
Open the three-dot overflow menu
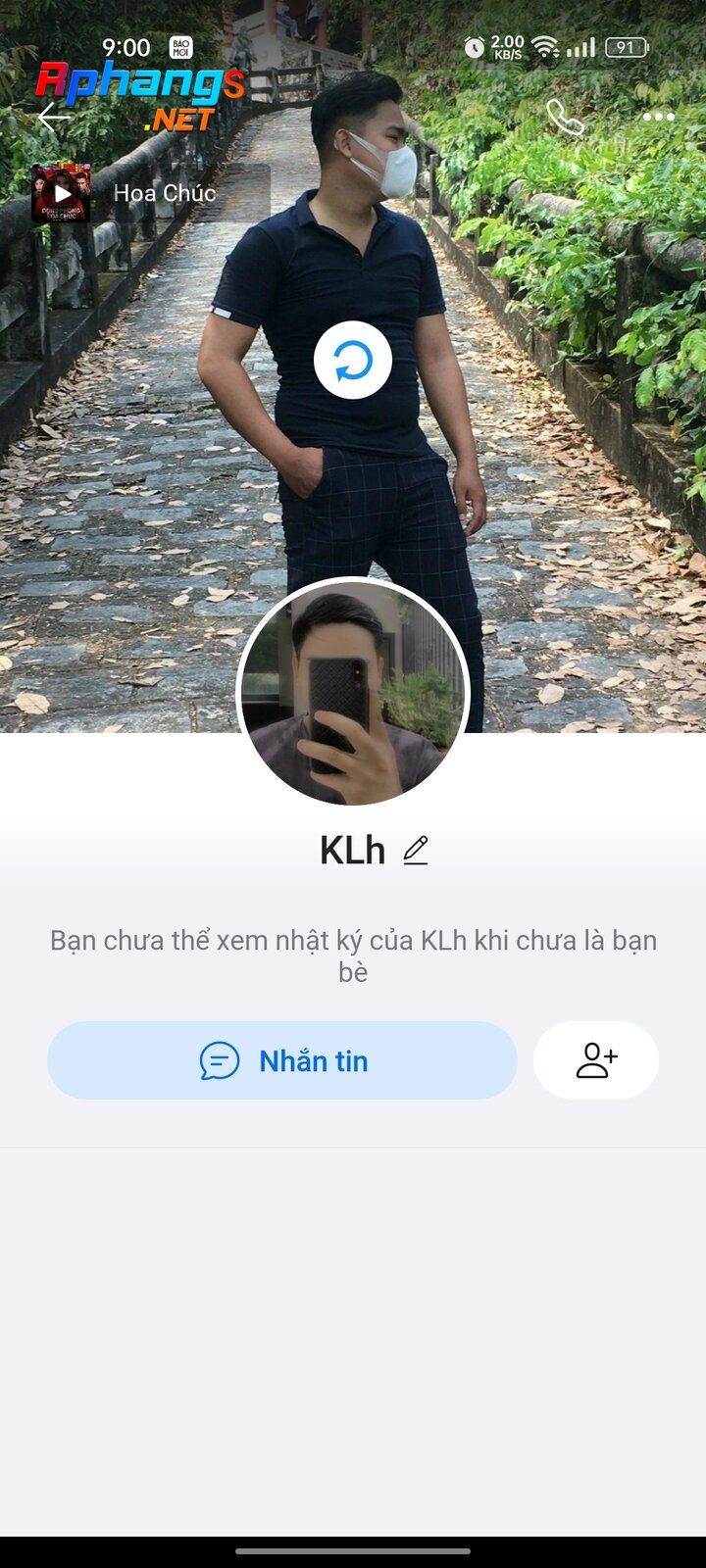[658, 117]
